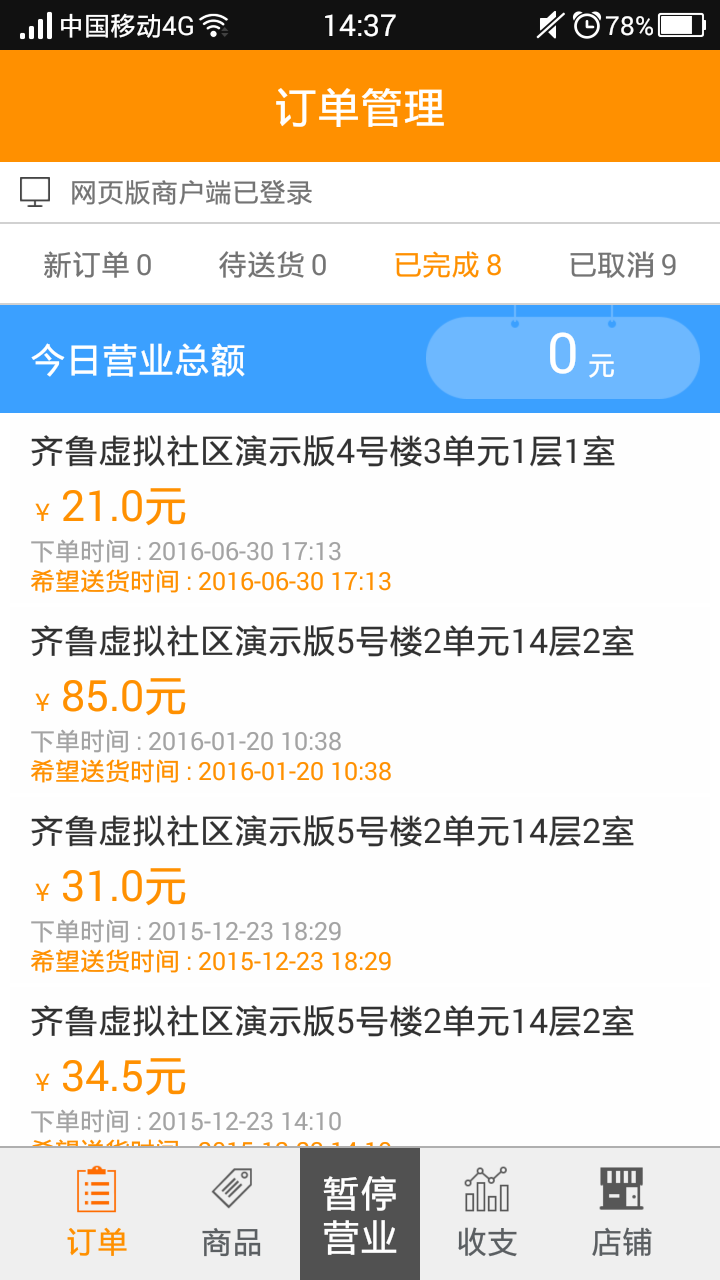This screenshot has width=720, height=1280.
Task: Show the 已取消 orders tab
Action: pyautogui.click(x=623, y=265)
